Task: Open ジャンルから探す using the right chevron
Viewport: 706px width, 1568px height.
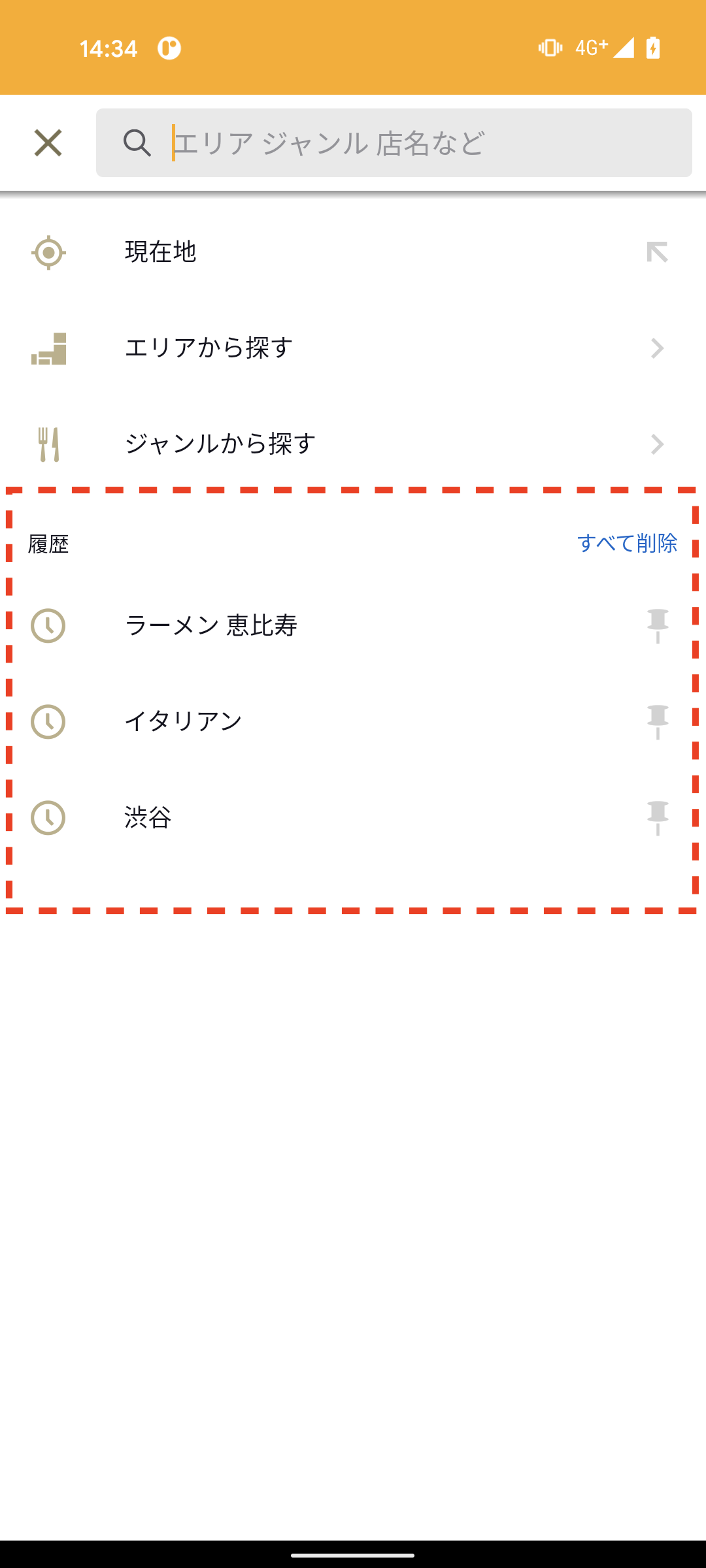Action: coord(657,444)
